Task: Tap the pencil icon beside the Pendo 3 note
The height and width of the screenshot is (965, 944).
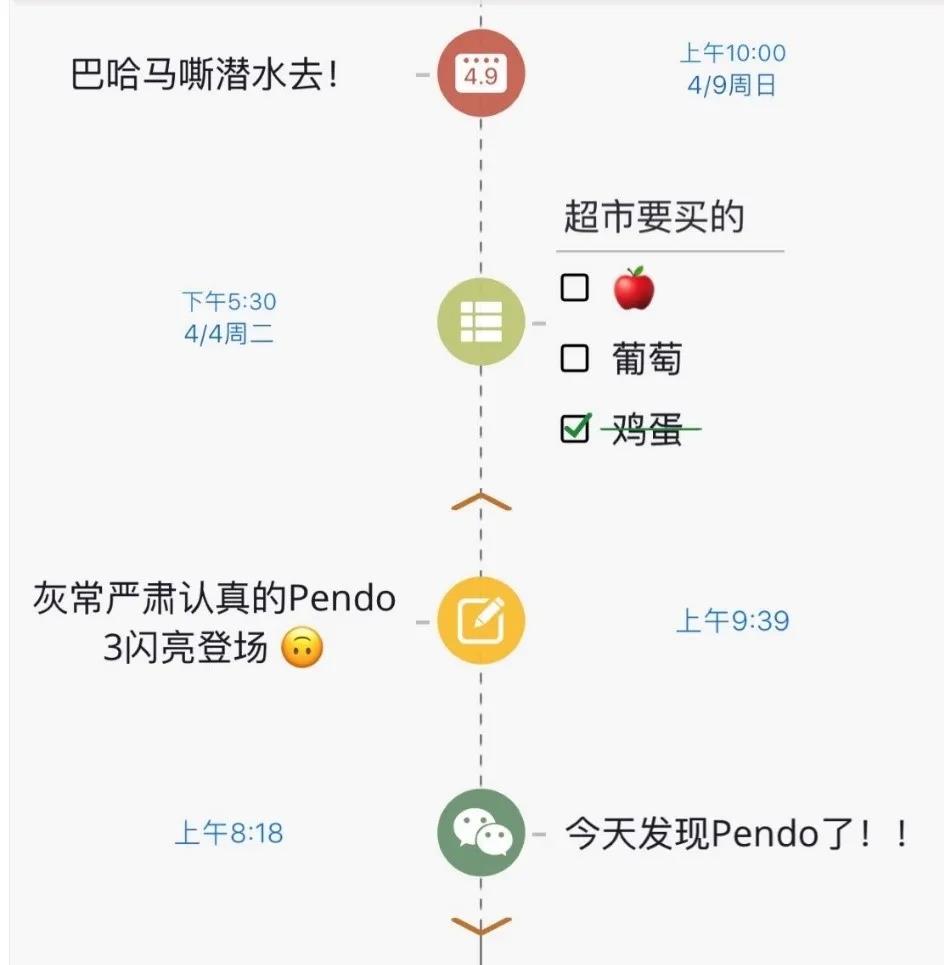Action: (479, 619)
